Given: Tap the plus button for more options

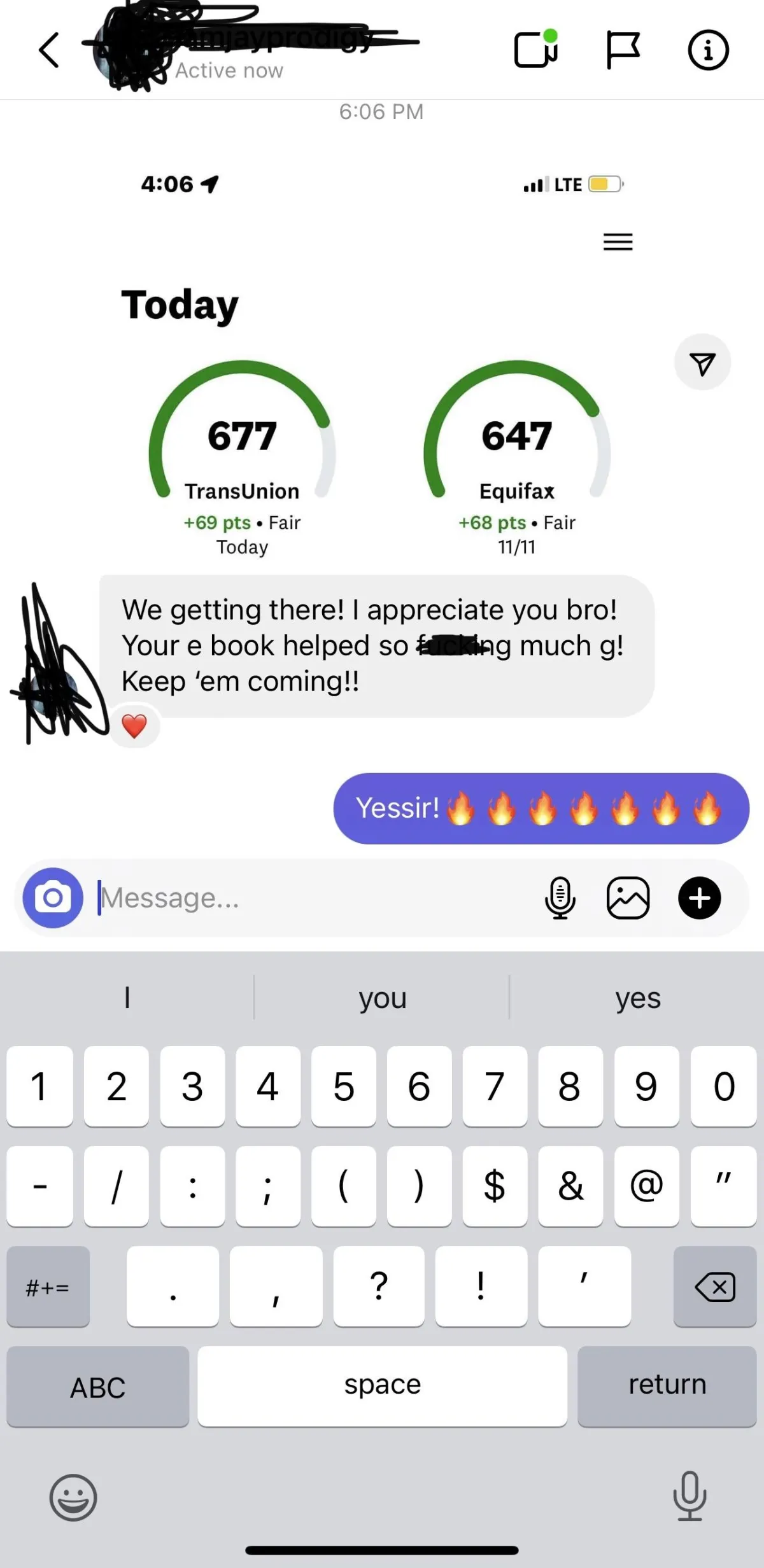Looking at the screenshot, I should coord(700,898).
